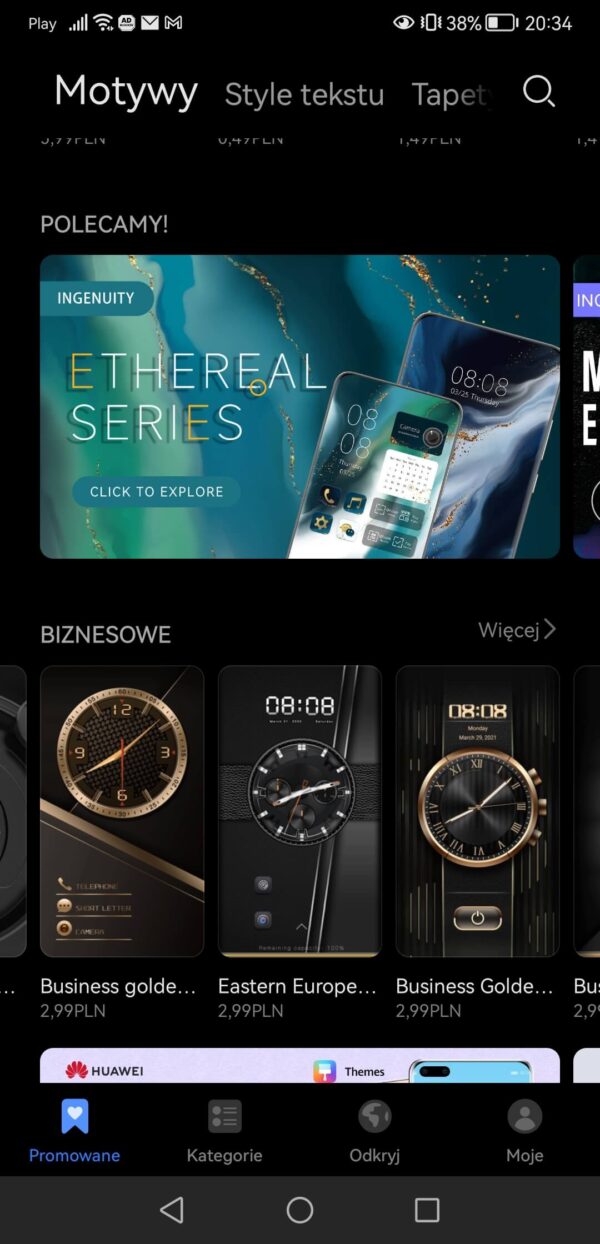Switch to the Tapety tab
Image resolution: width=600 pixels, height=1244 pixels.
click(451, 95)
